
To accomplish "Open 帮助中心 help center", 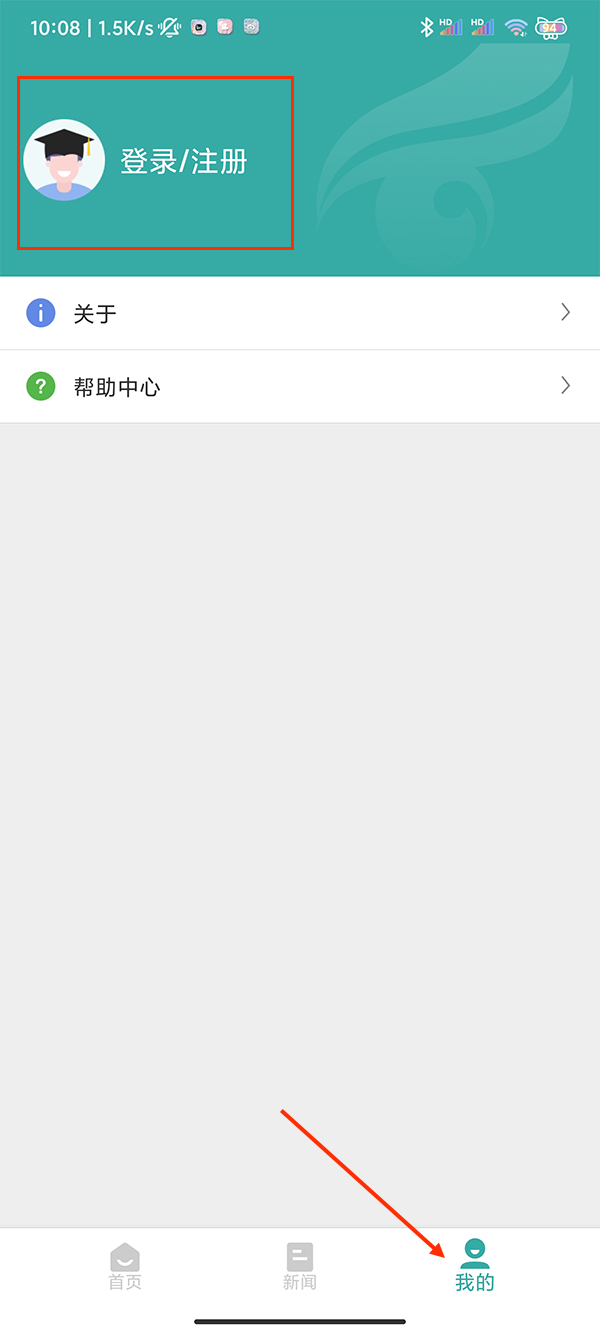I will (x=300, y=387).
